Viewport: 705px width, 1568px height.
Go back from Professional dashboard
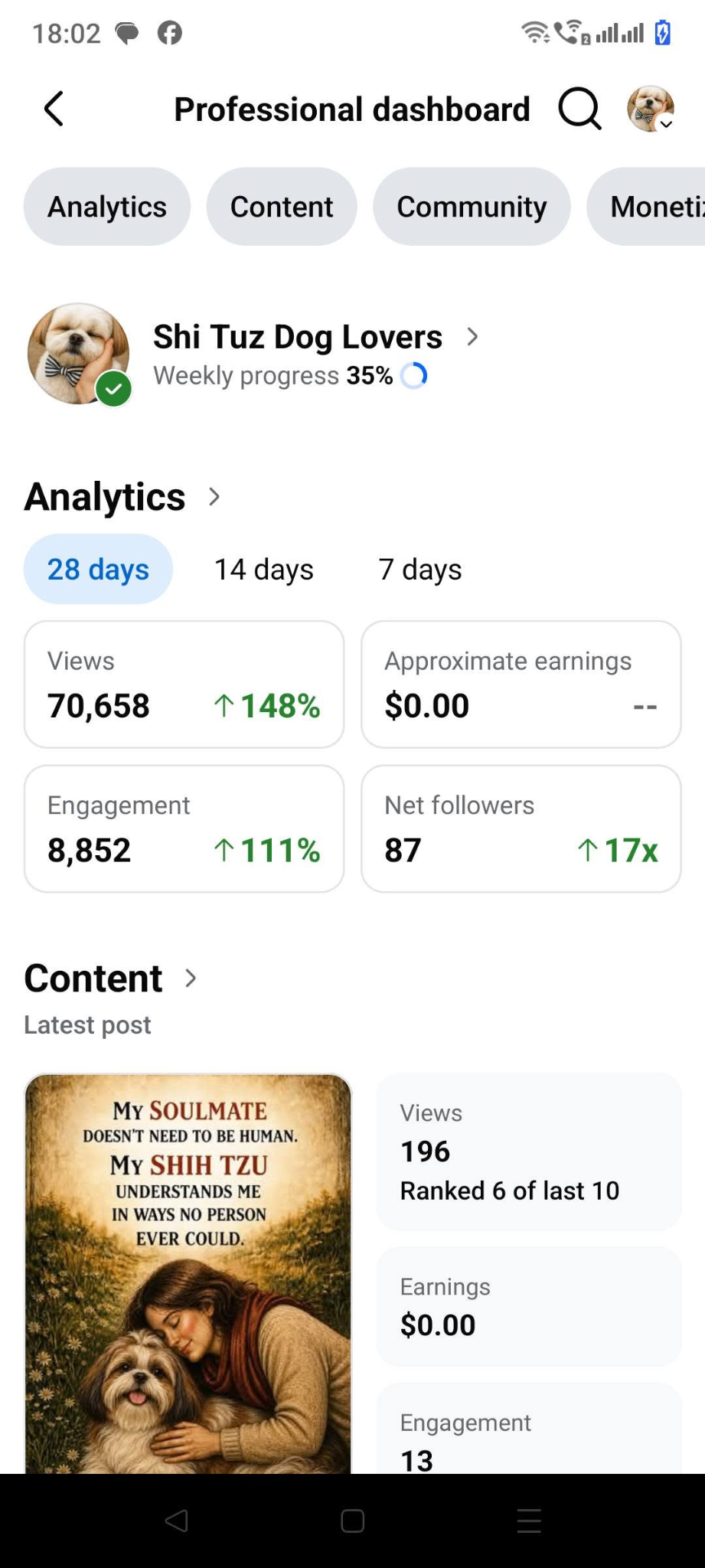coord(54,109)
